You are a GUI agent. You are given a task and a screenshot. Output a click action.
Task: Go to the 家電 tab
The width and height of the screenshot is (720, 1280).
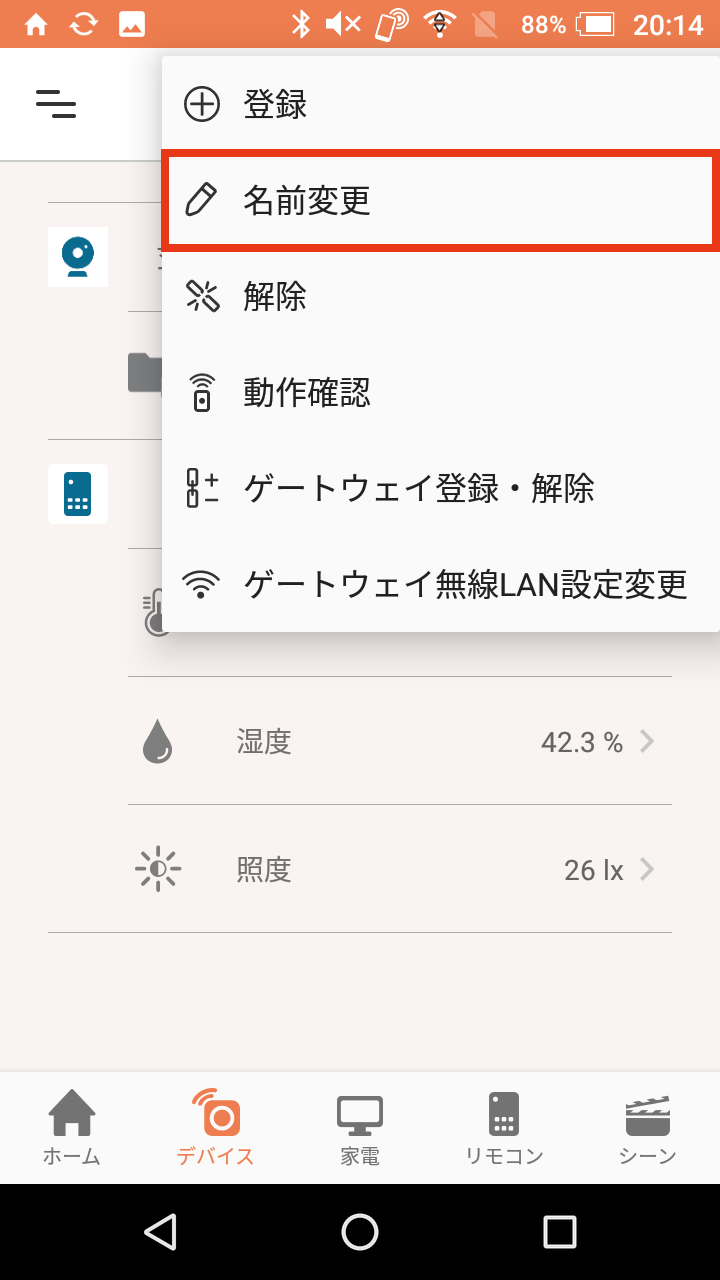tap(360, 1128)
